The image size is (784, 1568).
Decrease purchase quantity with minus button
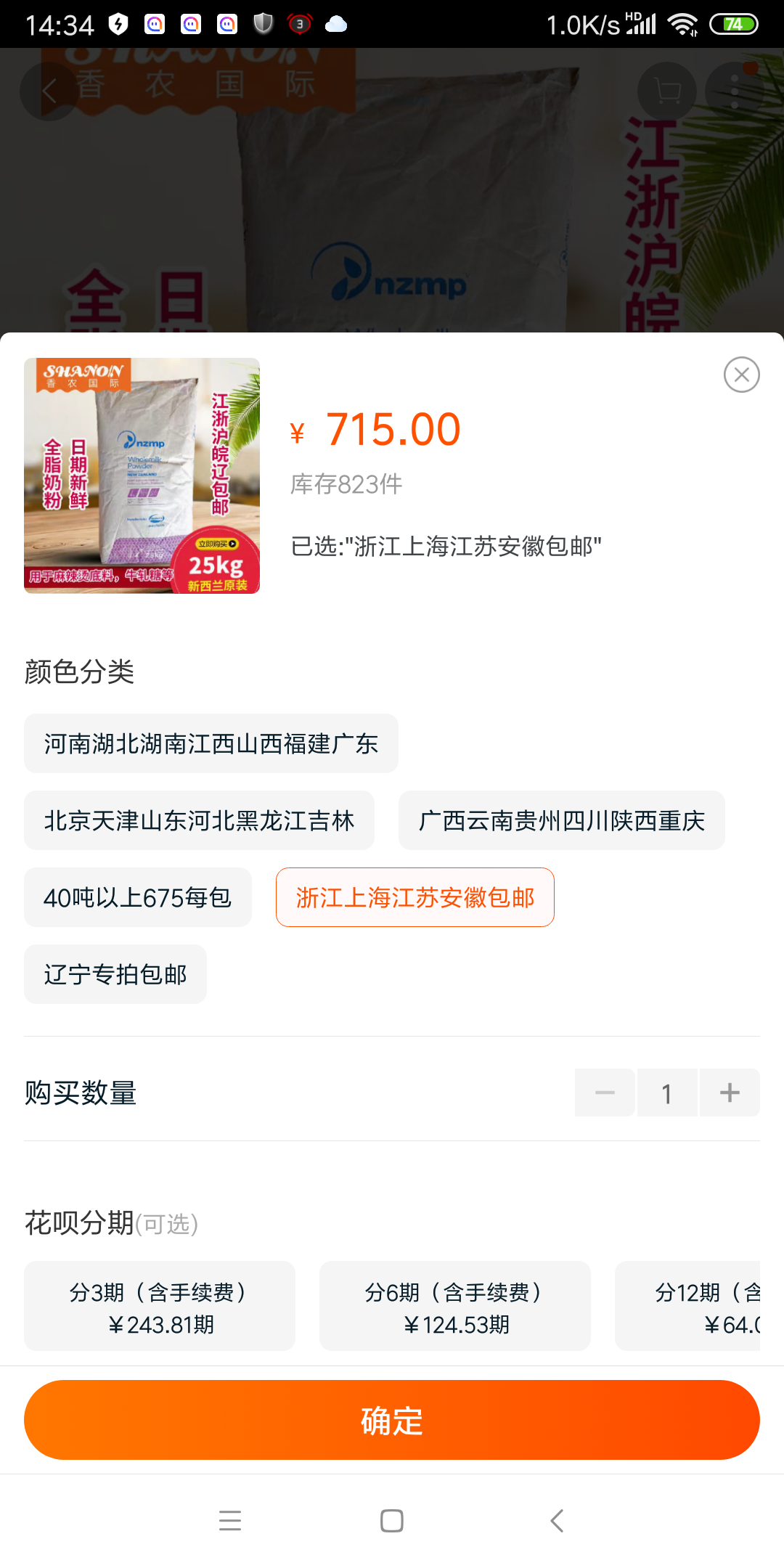pyautogui.click(x=605, y=1093)
